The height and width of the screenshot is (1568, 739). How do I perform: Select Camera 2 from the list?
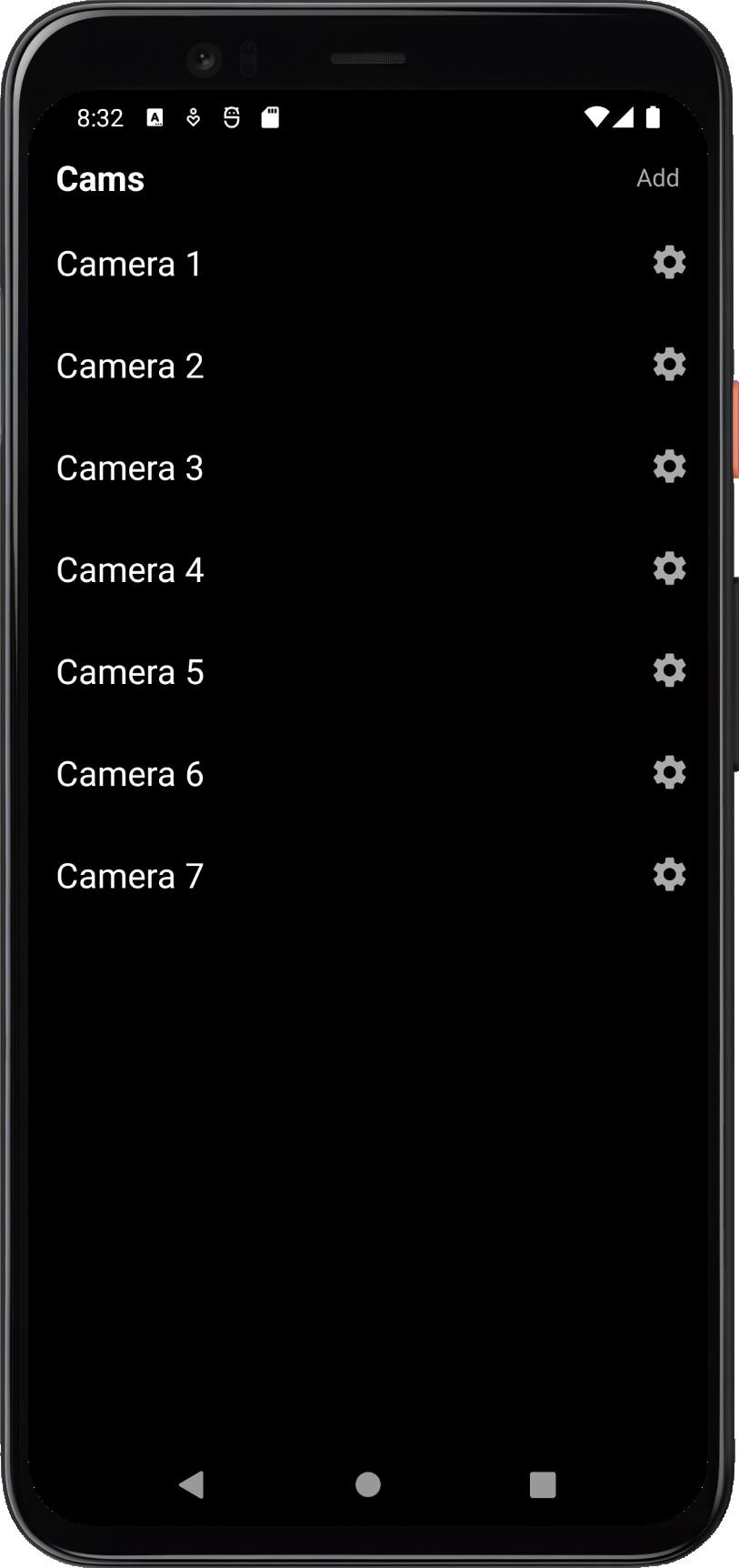(130, 367)
